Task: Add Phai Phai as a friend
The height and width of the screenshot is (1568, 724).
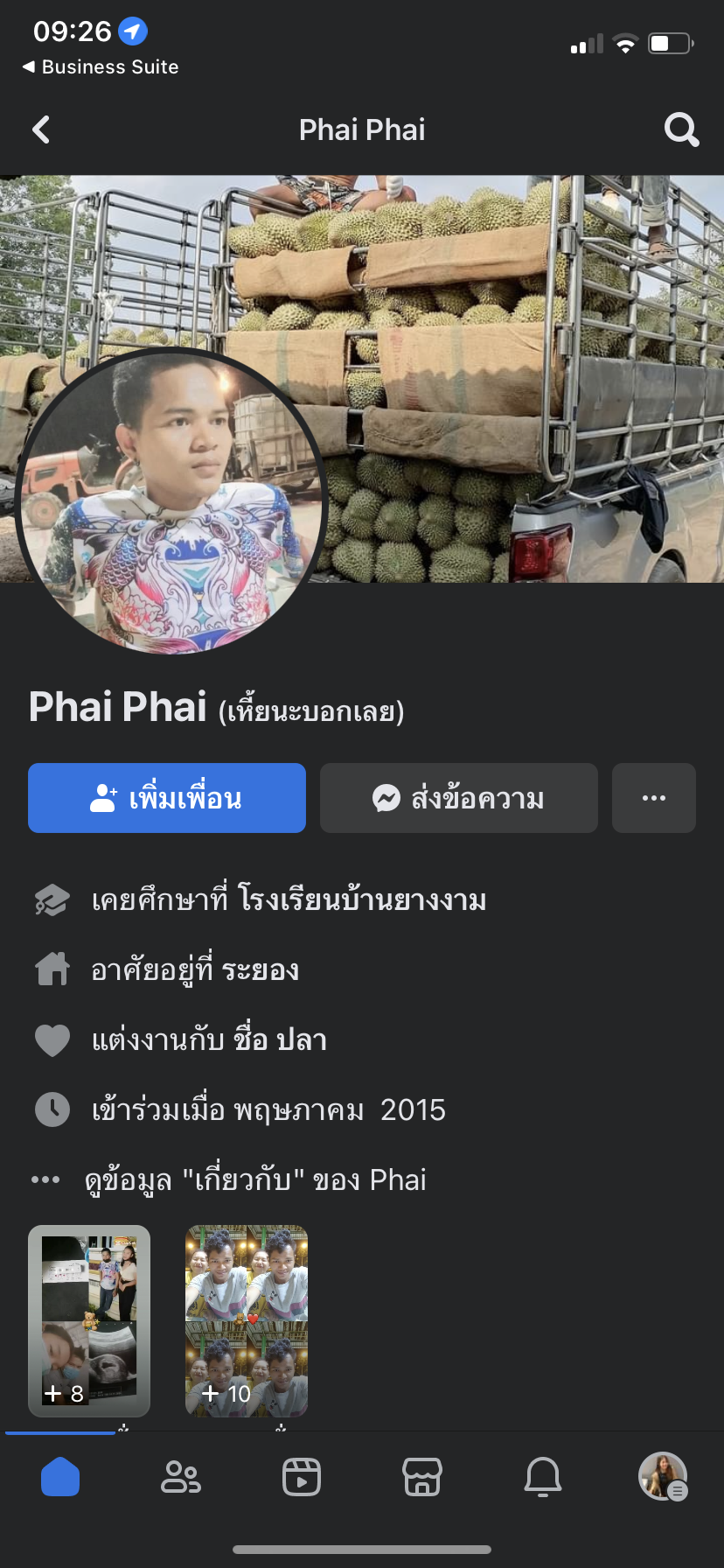Action: click(x=167, y=798)
